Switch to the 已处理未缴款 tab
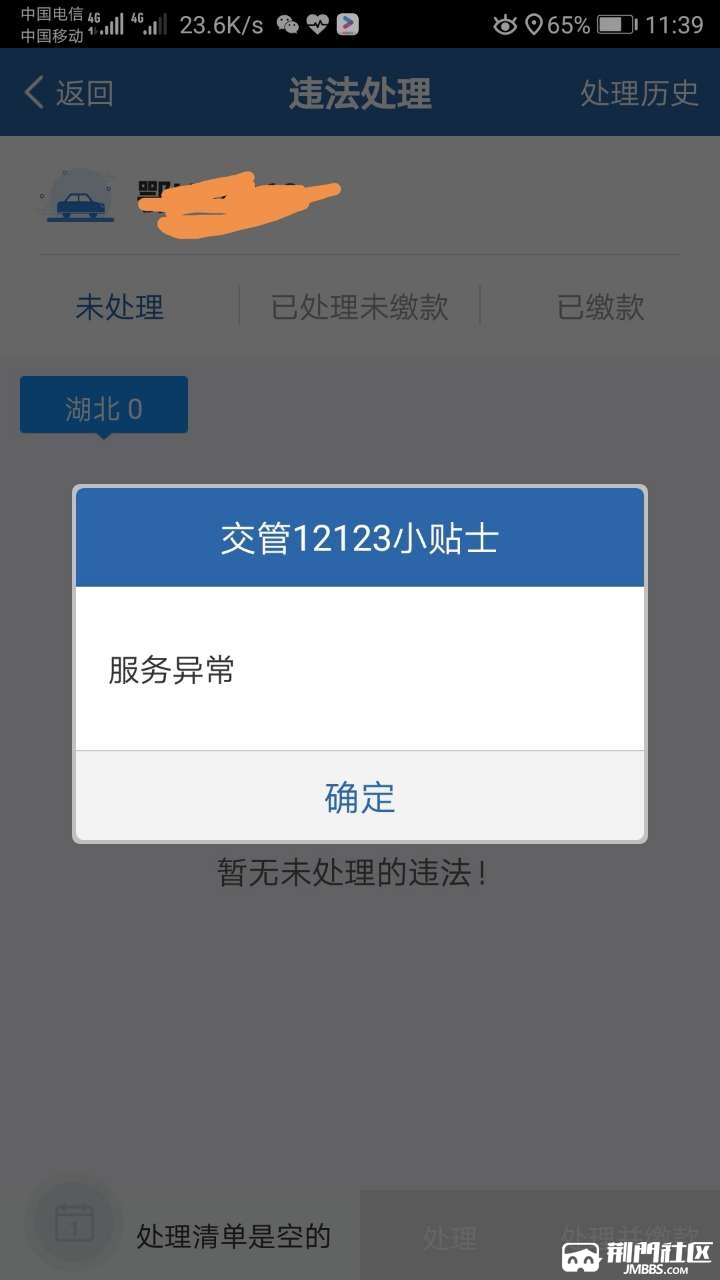This screenshot has height=1280, width=720. coord(360,308)
